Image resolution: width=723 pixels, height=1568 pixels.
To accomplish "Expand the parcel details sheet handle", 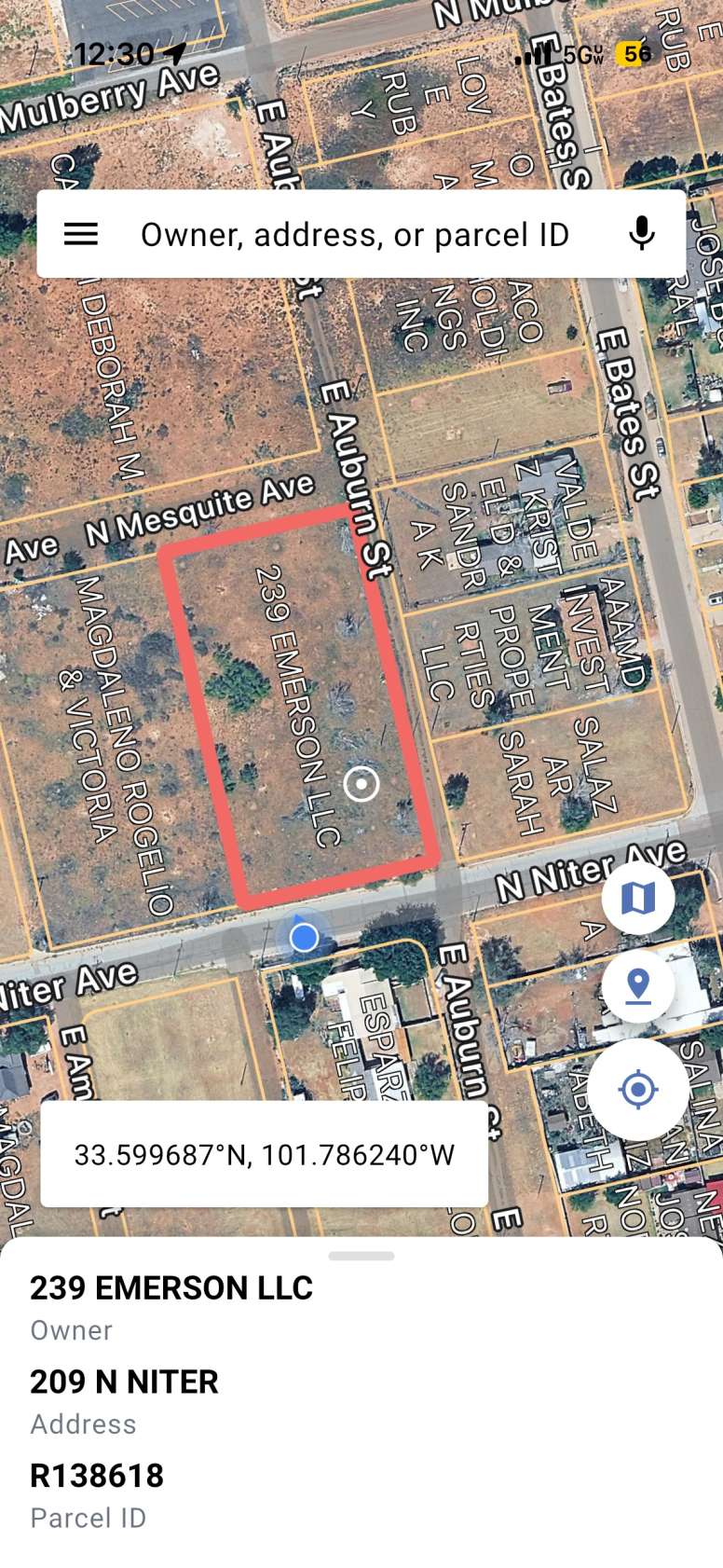I will point(361,1256).
